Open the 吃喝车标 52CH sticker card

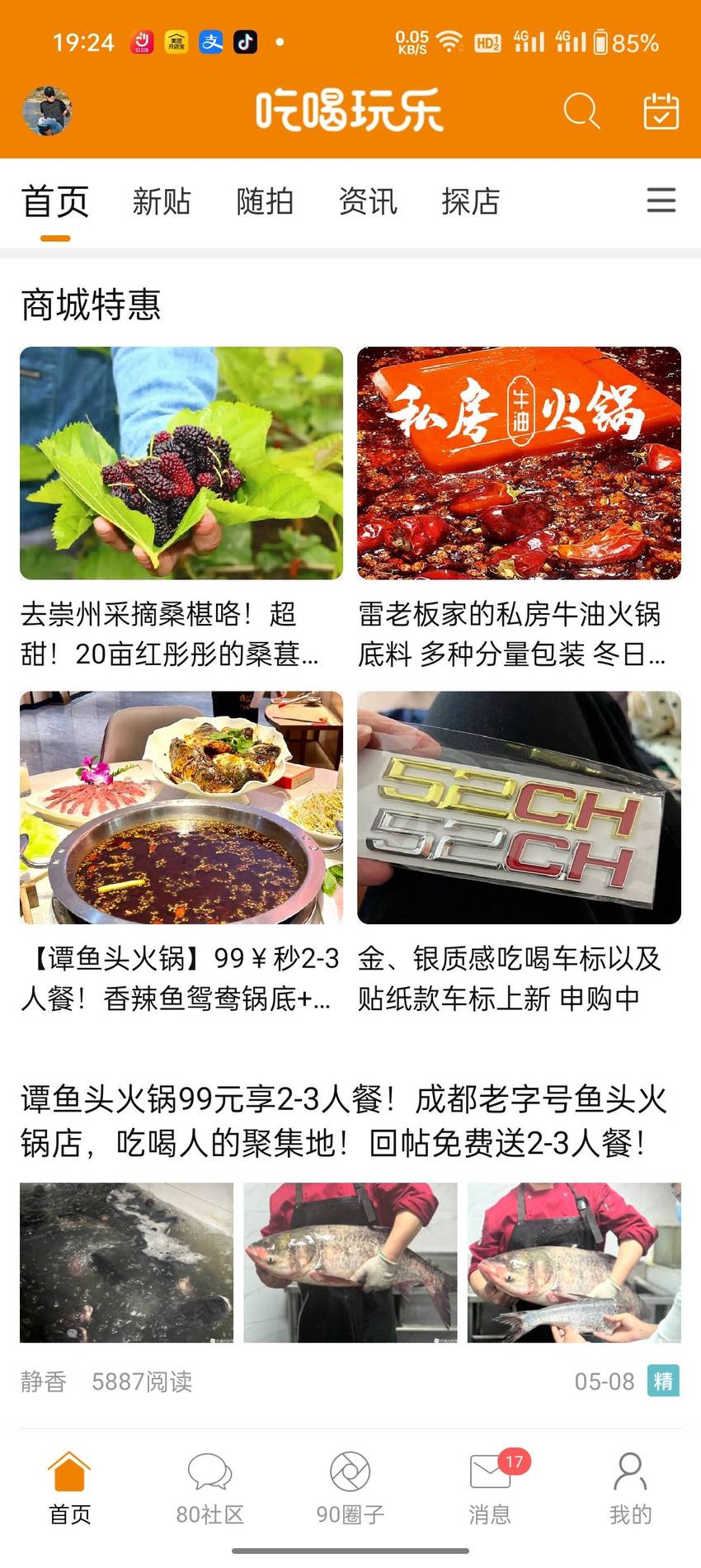click(x=519, y=852)
